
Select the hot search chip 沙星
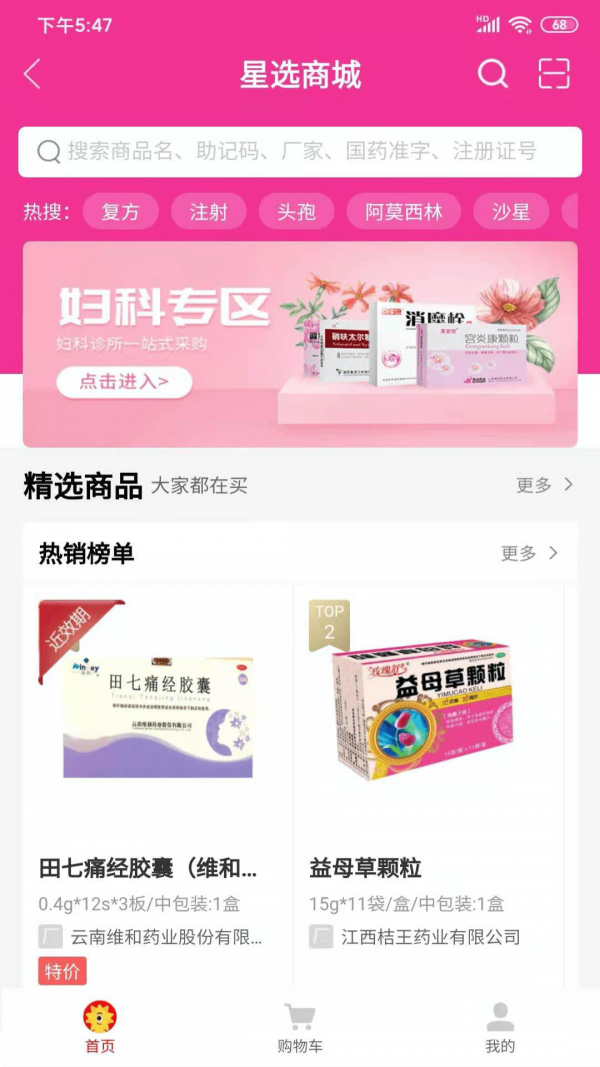coord(510,212)
